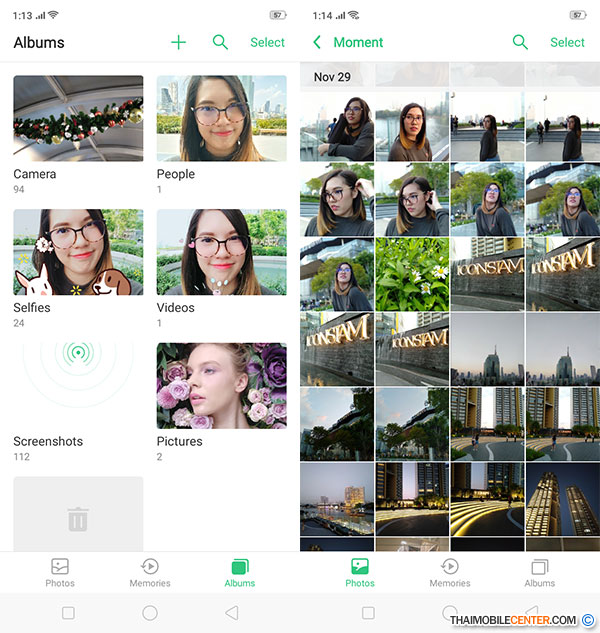Open the trash bin album
This screenshot has height=633, width=600.
pos(78,515)
